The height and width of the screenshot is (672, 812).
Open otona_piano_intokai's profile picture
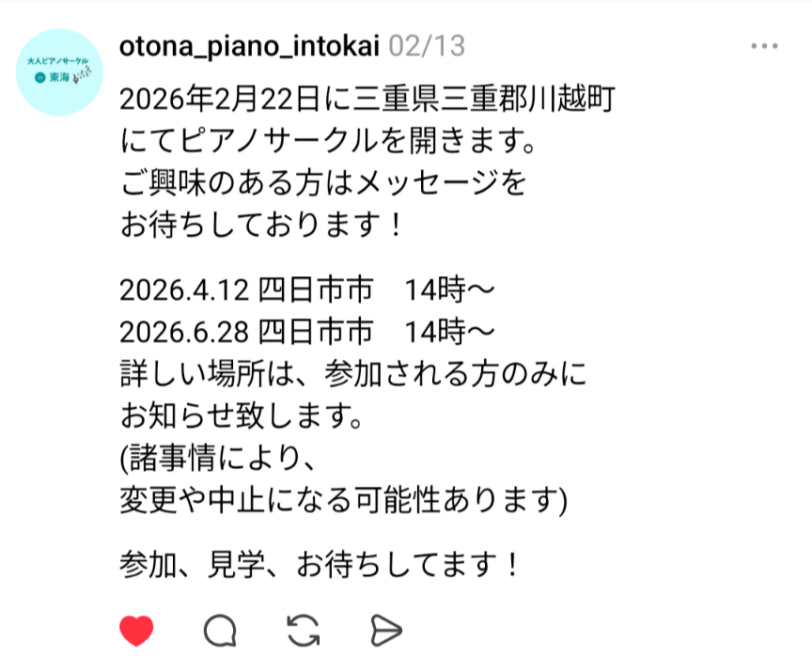(61, 72)
